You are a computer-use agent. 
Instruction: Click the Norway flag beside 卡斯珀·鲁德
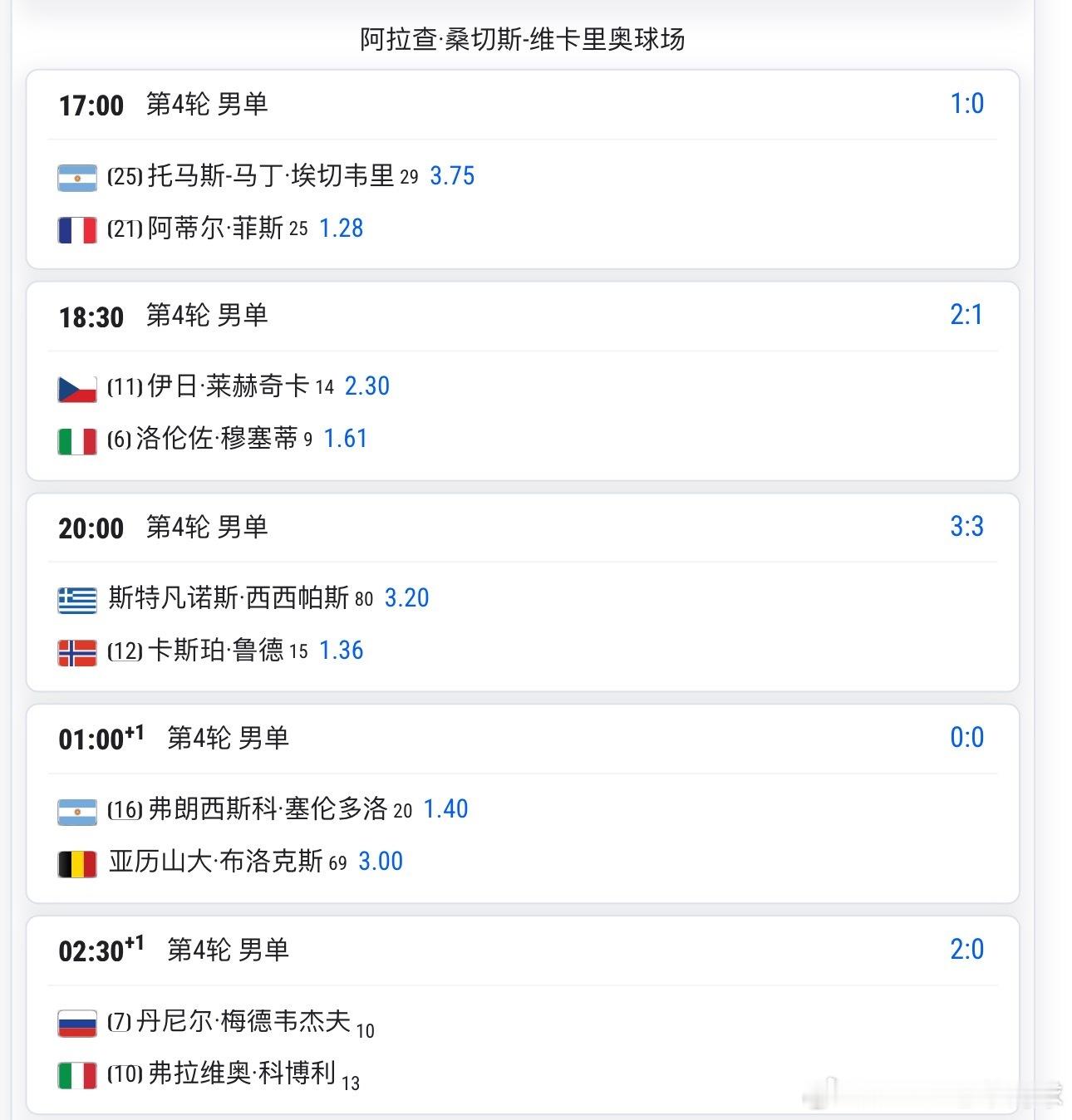point(76,651)
